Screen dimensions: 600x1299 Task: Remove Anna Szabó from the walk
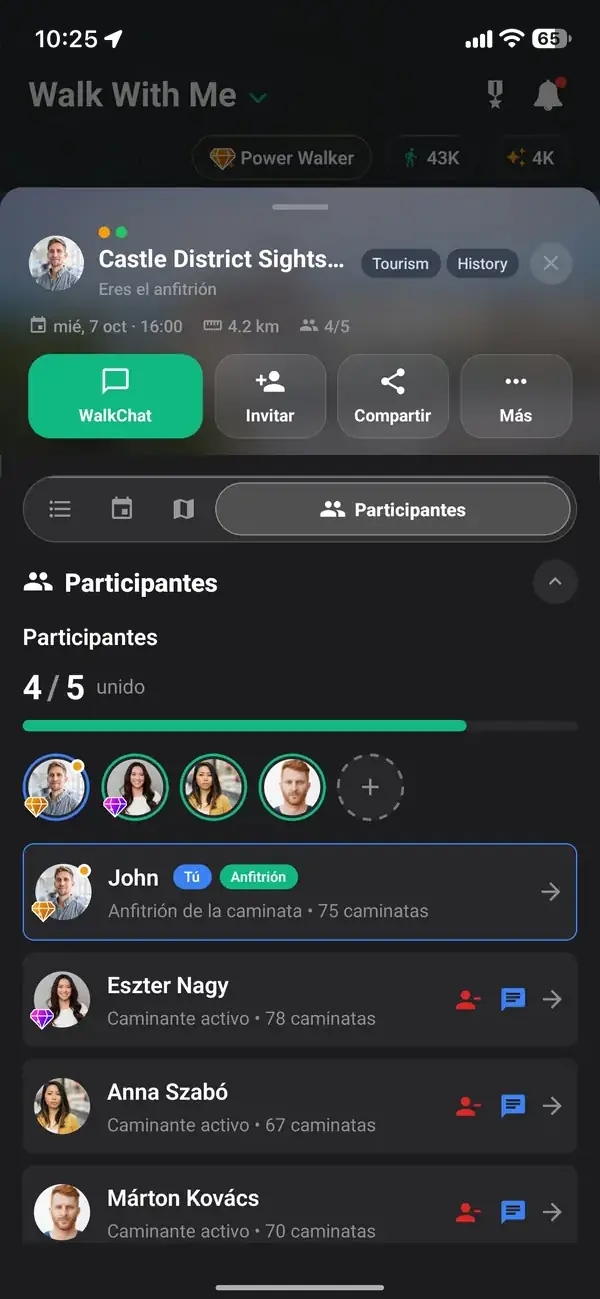pyautogui.click(x=468, y=1105)
